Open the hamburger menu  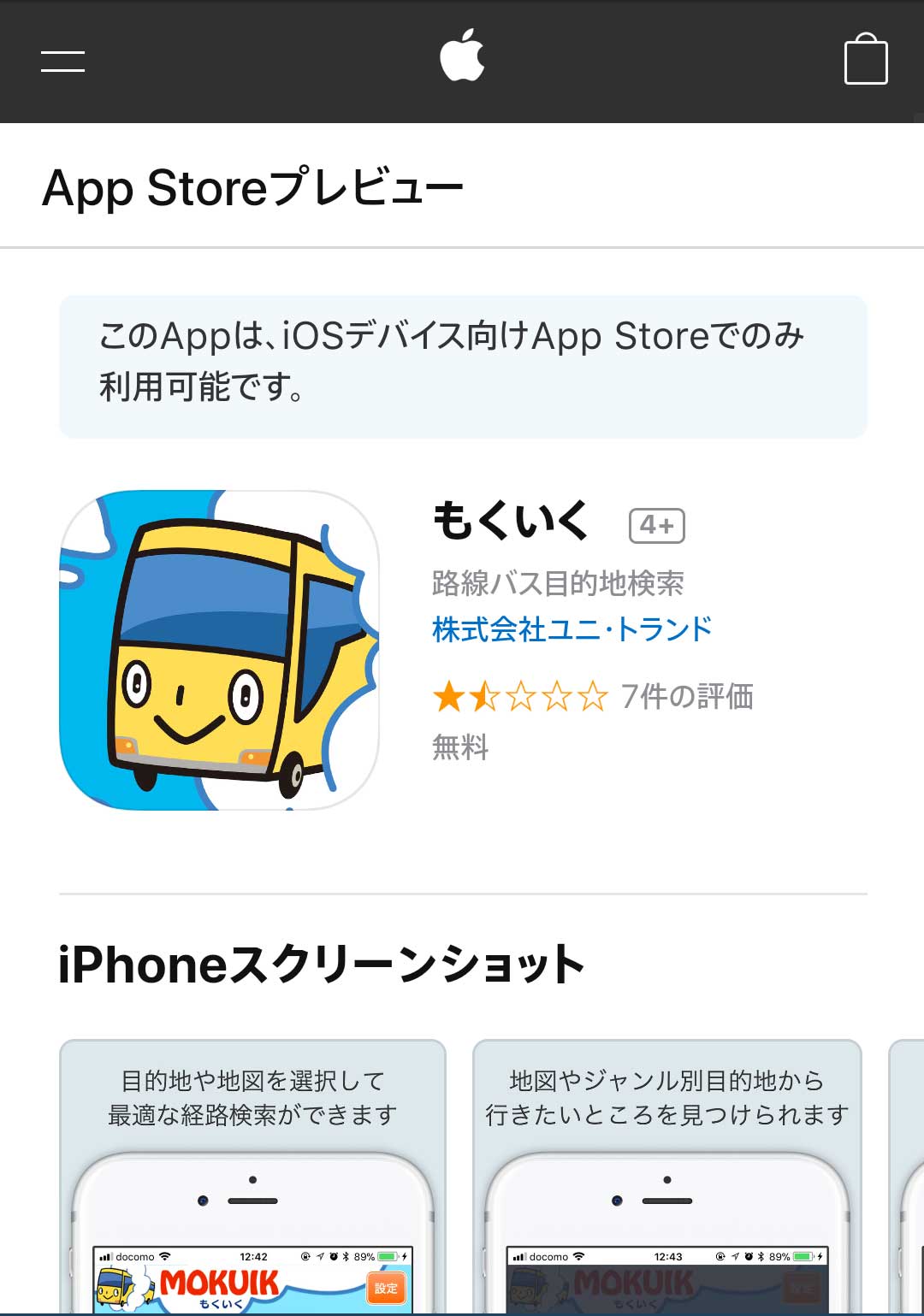(x=62, y=61)
